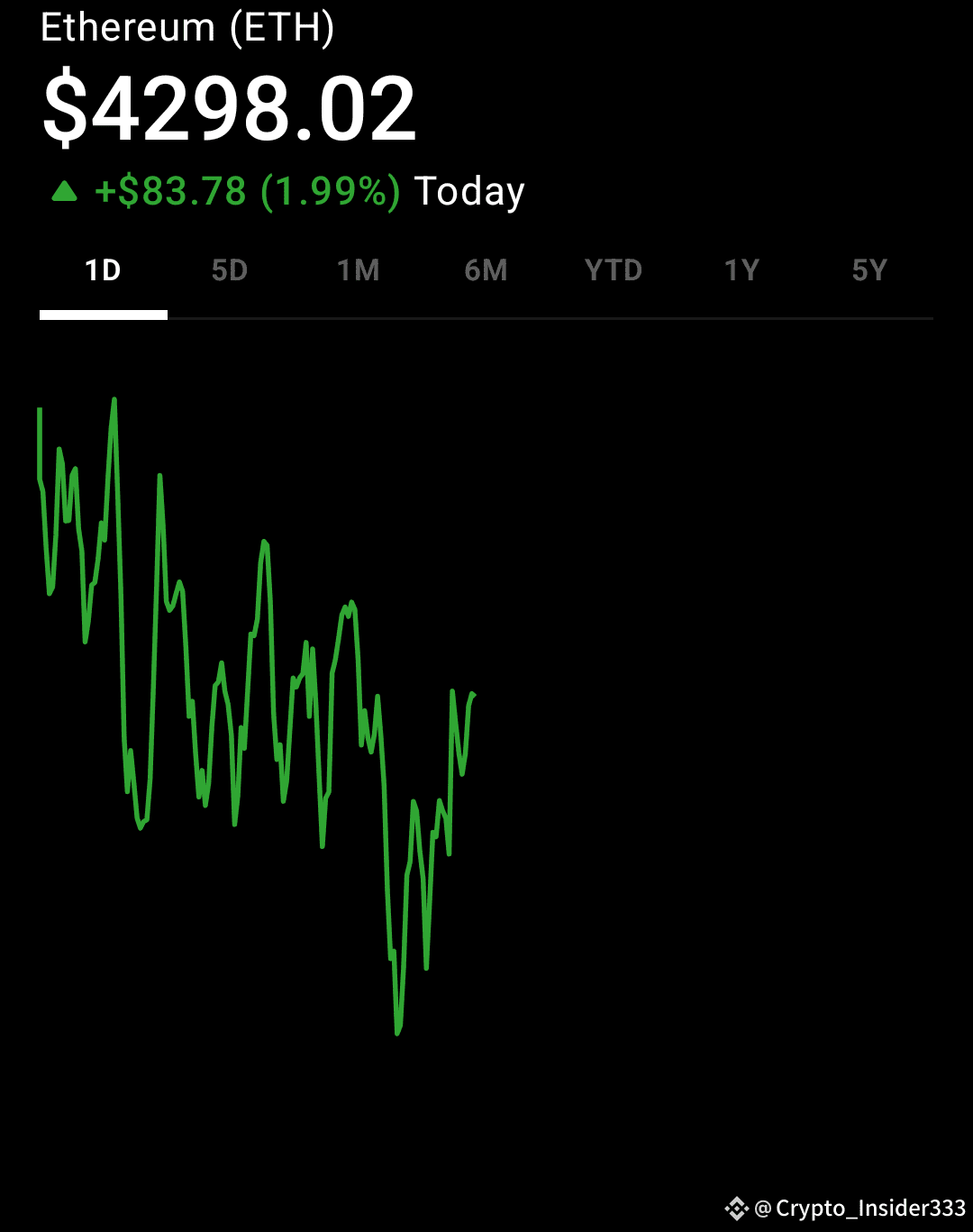Image resolution: width=973 pixels, height=1232 pixels.
Task: Switch to the 5D chart view
Action: 230,270
